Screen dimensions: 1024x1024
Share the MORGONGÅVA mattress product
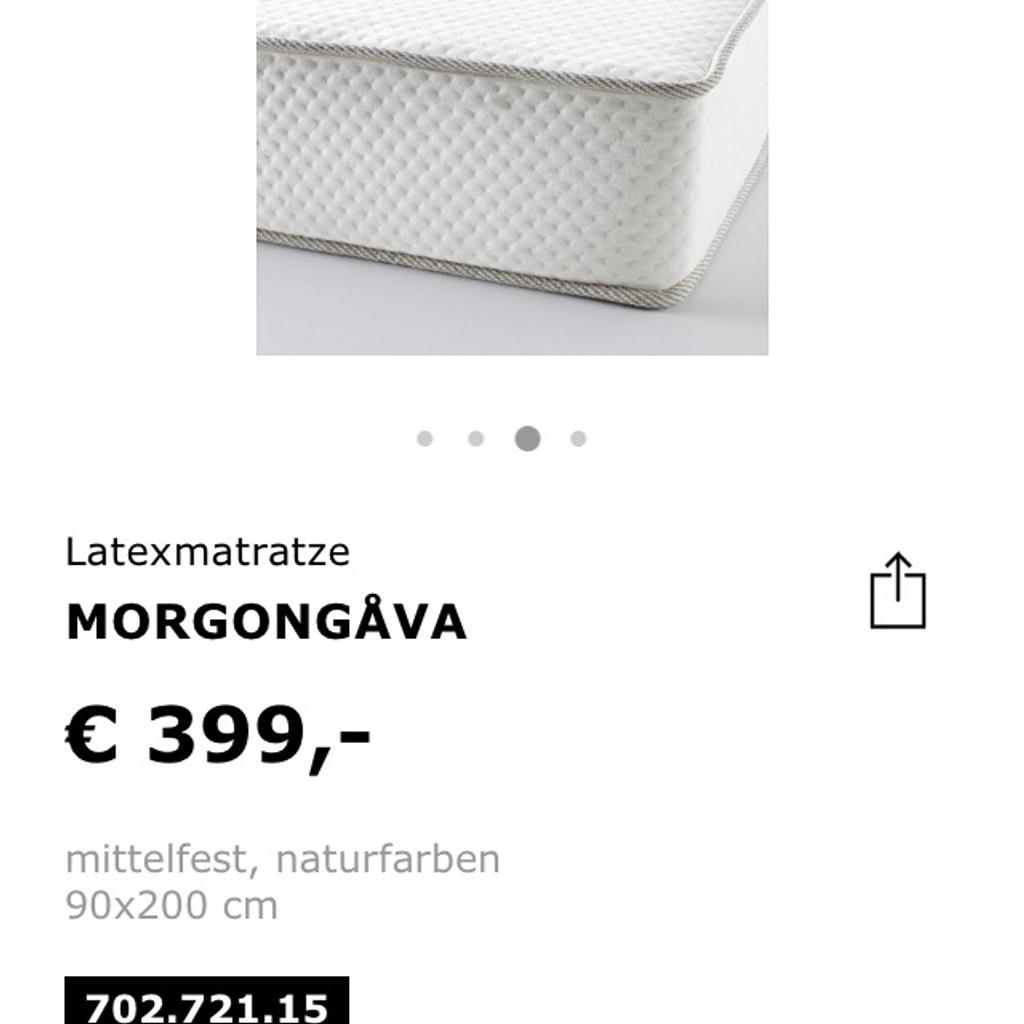pyautogui.click(x=897, y=591)
